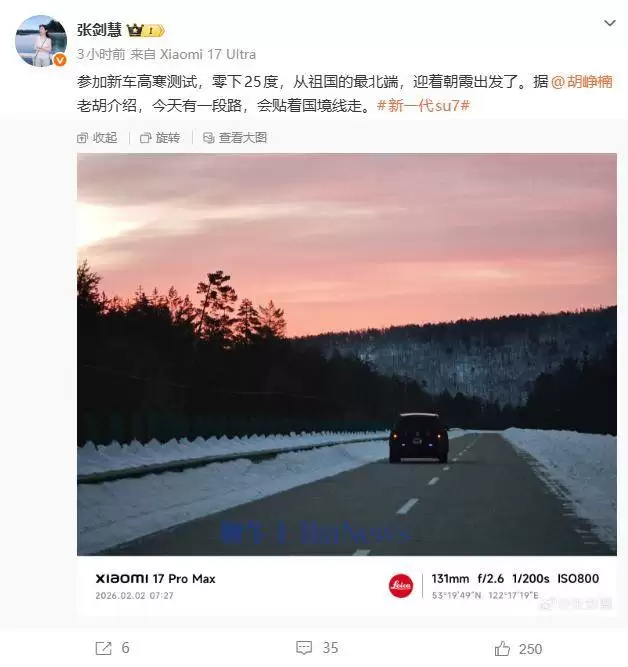
Task: Open comments on this post
Action: tap(320, 648)
